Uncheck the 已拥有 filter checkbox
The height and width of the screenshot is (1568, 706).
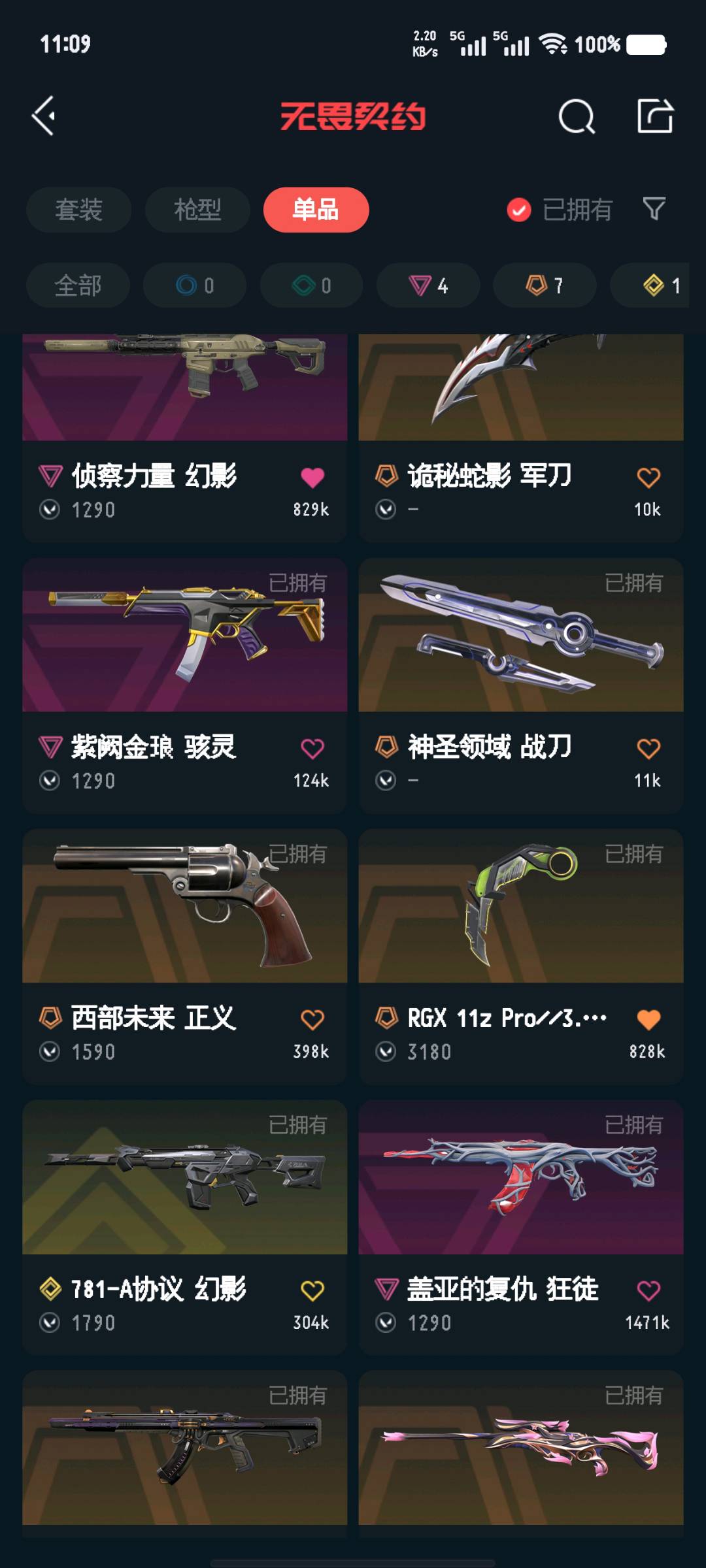[519, 210]
